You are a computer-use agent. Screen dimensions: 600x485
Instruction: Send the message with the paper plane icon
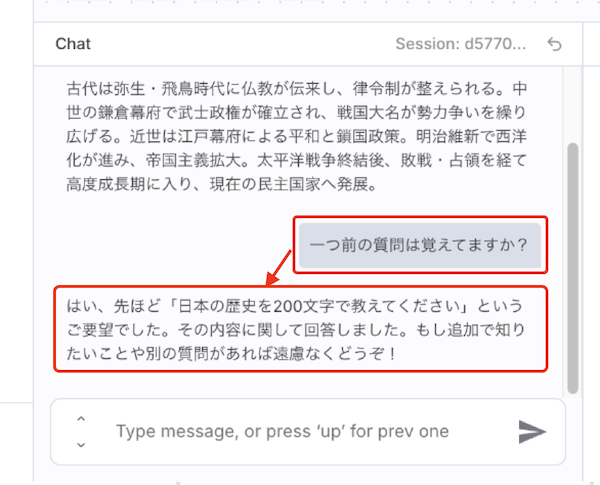532,431
